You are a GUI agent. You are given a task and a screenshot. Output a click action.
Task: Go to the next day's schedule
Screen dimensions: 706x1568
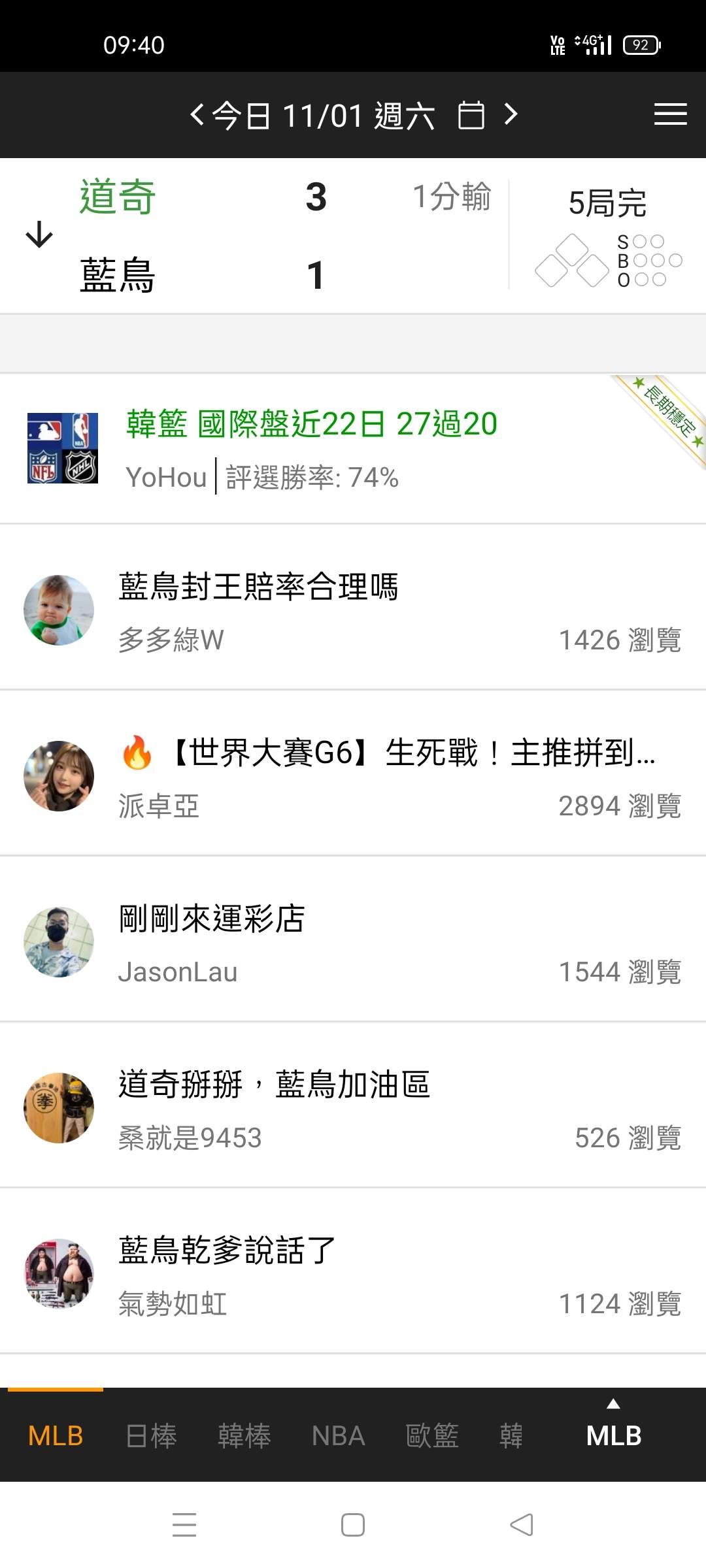pyautogui.click(x=511, y=115)
